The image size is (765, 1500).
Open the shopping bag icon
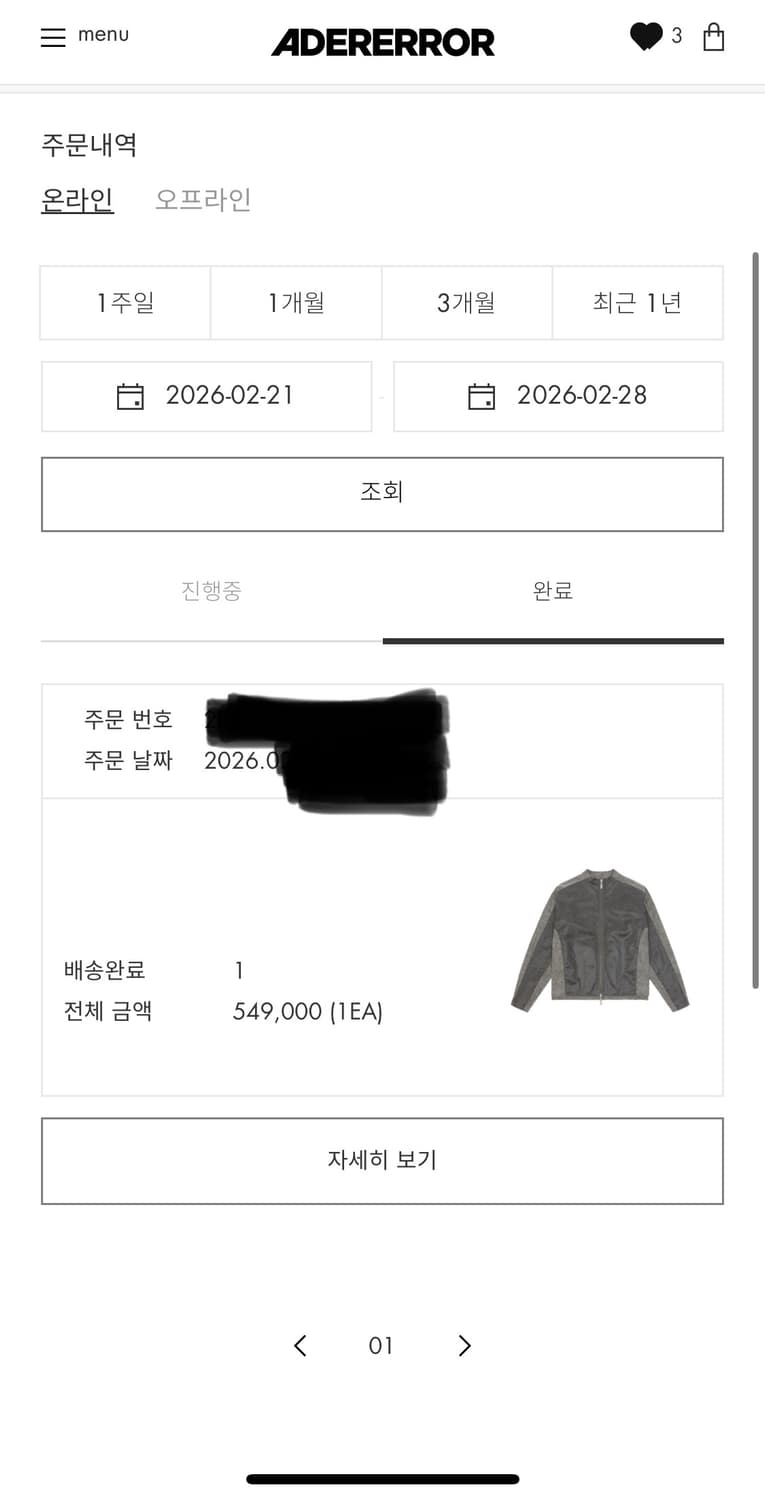713,37
